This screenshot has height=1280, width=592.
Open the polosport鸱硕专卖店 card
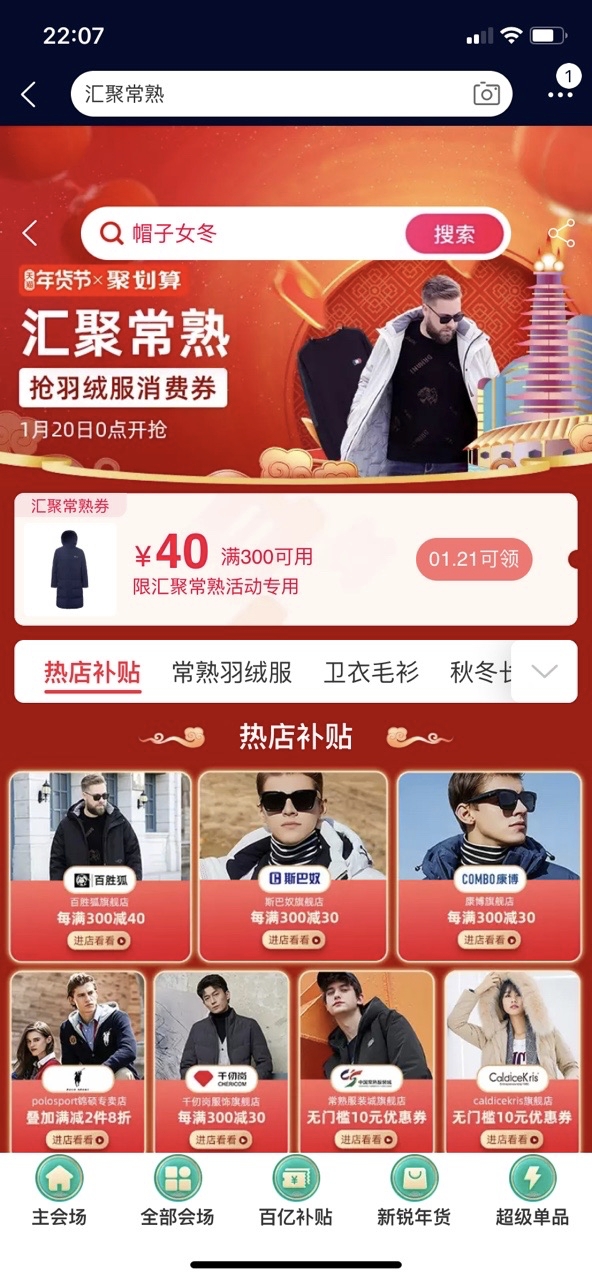point(78,1061)
